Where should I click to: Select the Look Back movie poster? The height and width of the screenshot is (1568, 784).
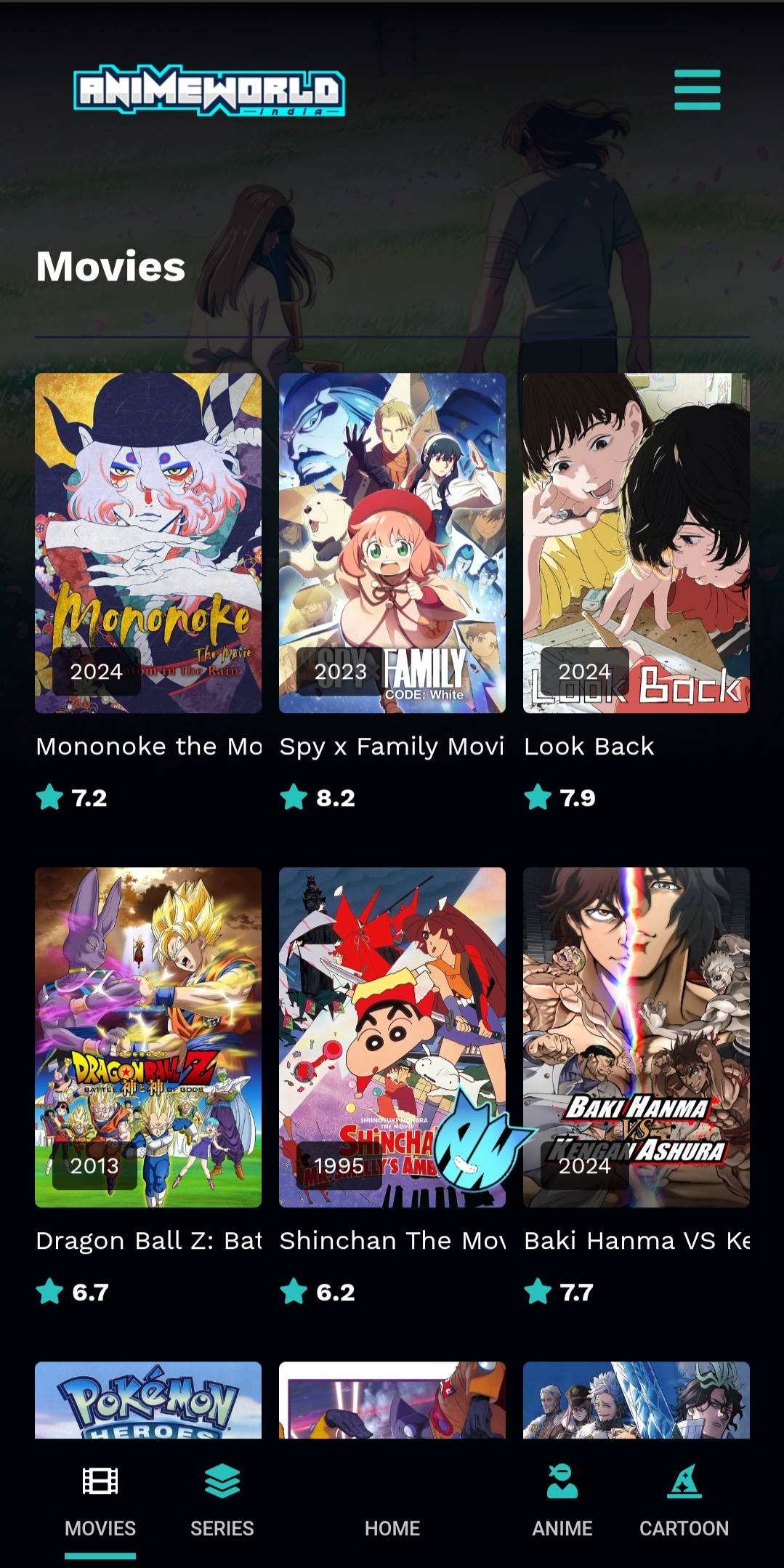[x=636, y=542]
